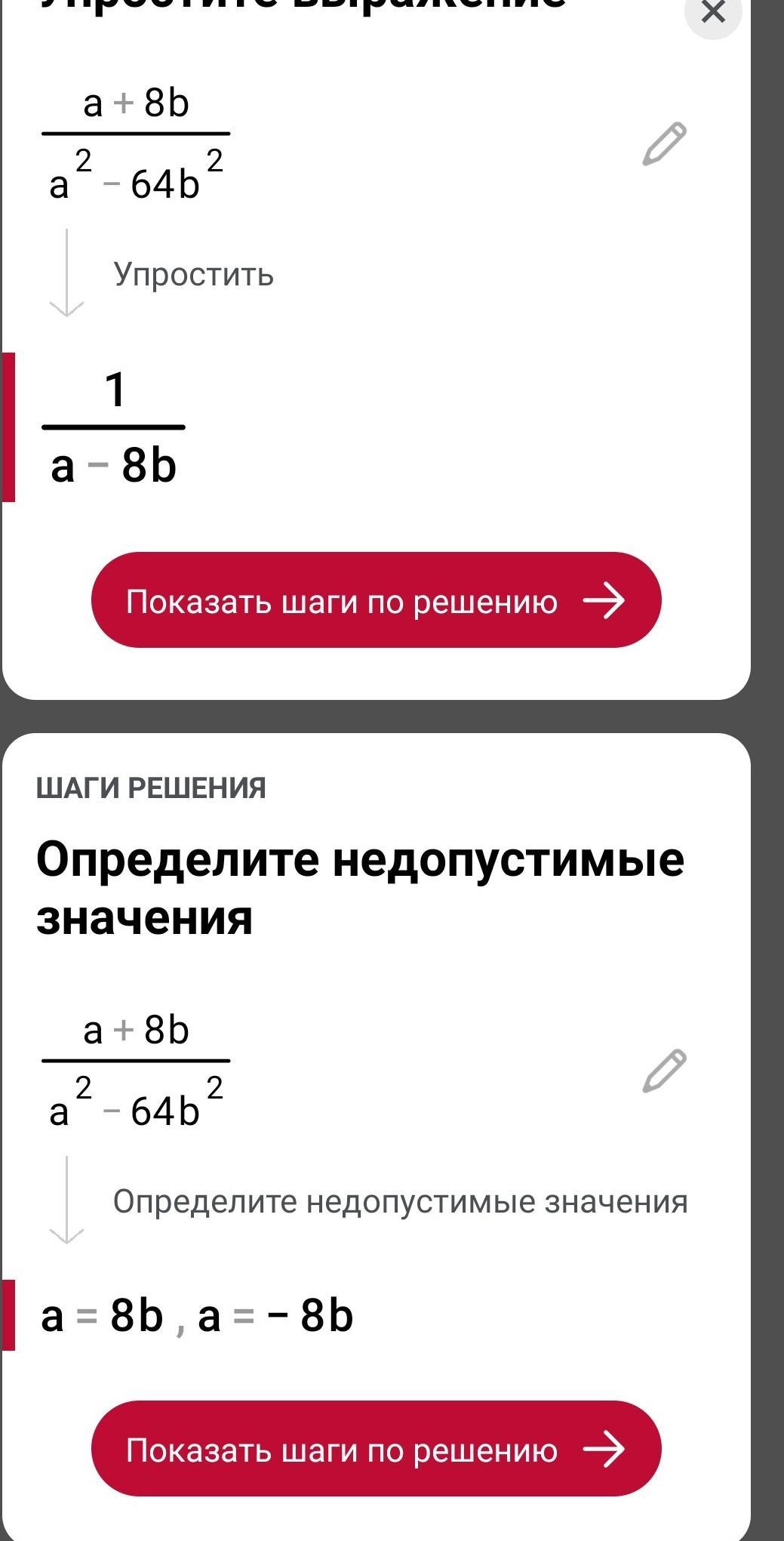
Task: Edit the expression in the invalid values card
Action: tap(664, 1071)
